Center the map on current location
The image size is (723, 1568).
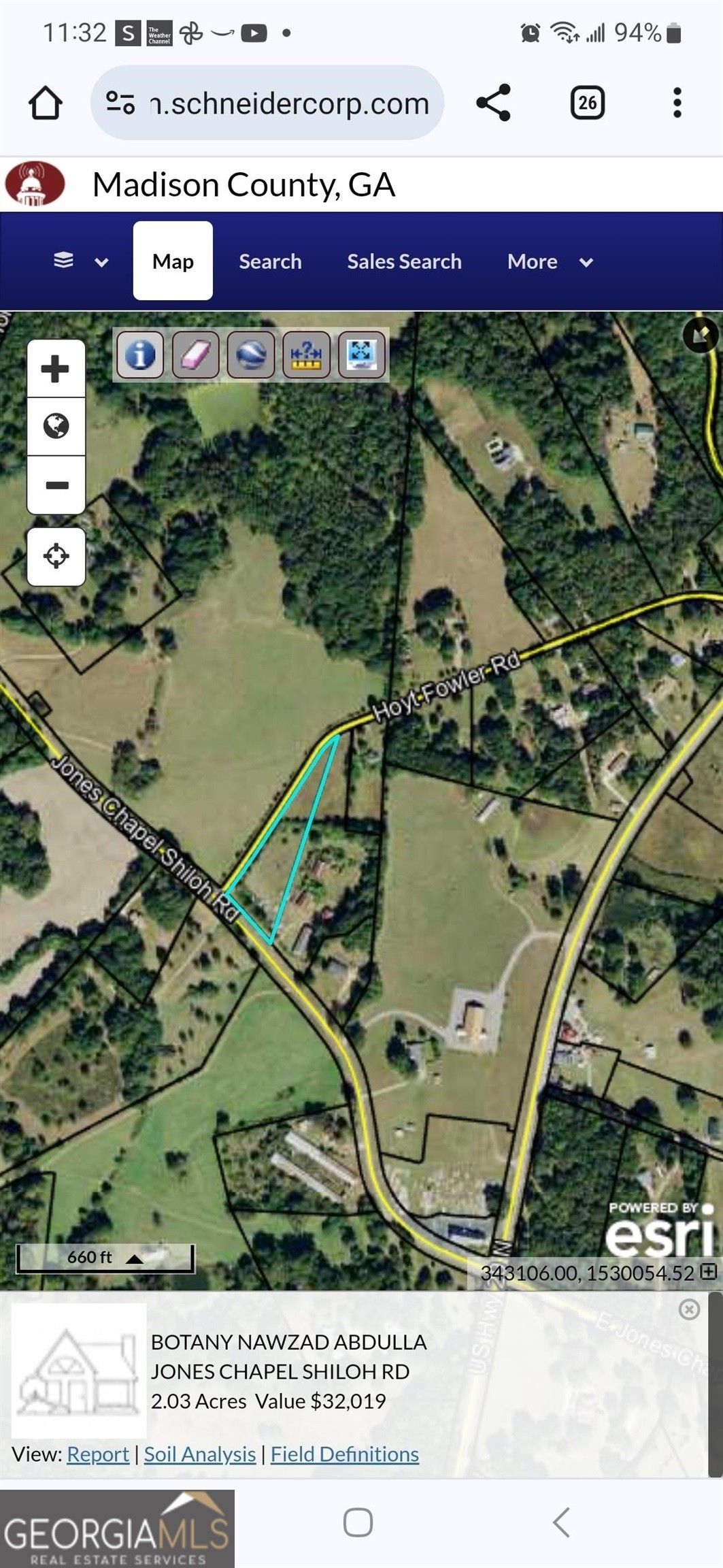56,556
